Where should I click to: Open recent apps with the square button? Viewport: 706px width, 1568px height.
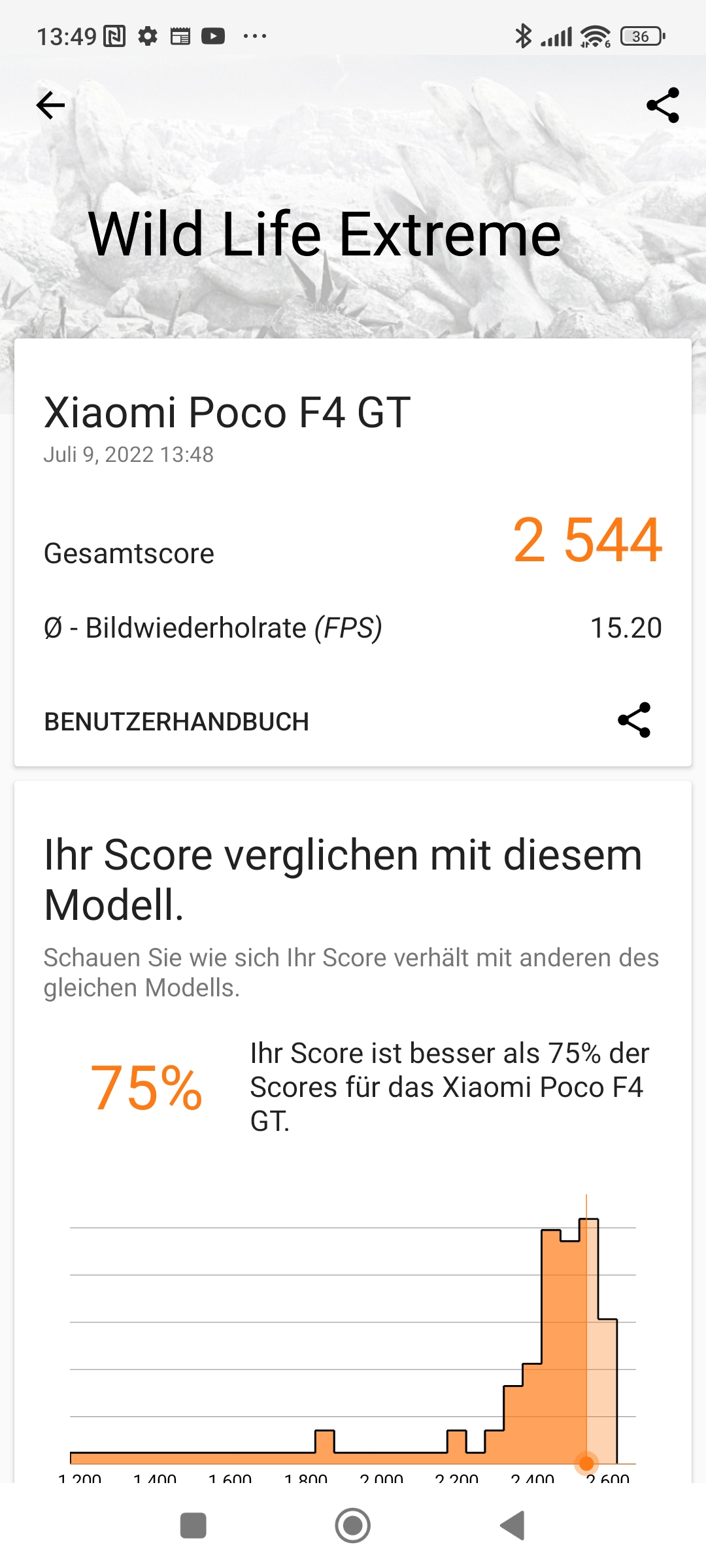pyautogui.click(x=193, y=1526)
